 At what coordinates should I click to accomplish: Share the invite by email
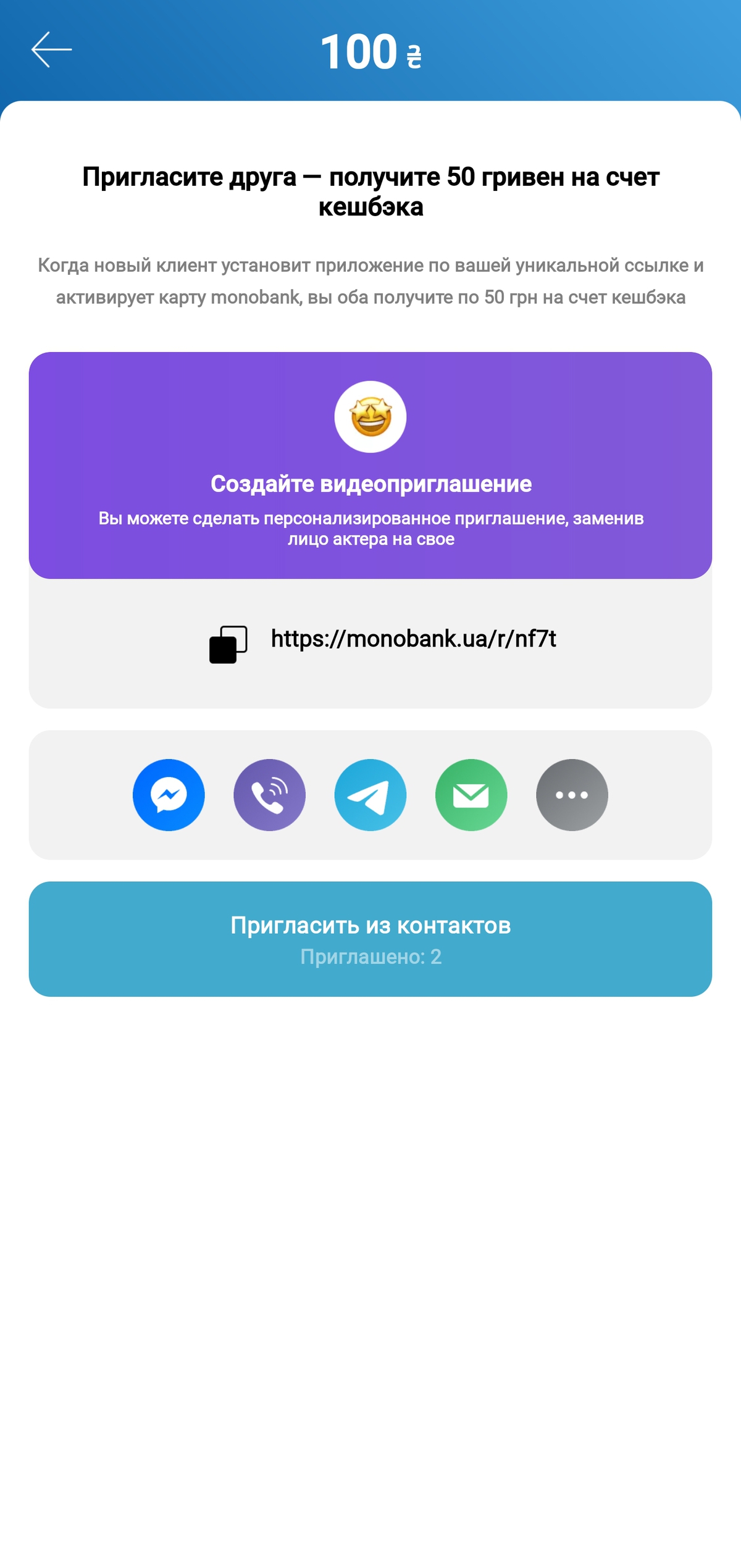click(471, 795)
